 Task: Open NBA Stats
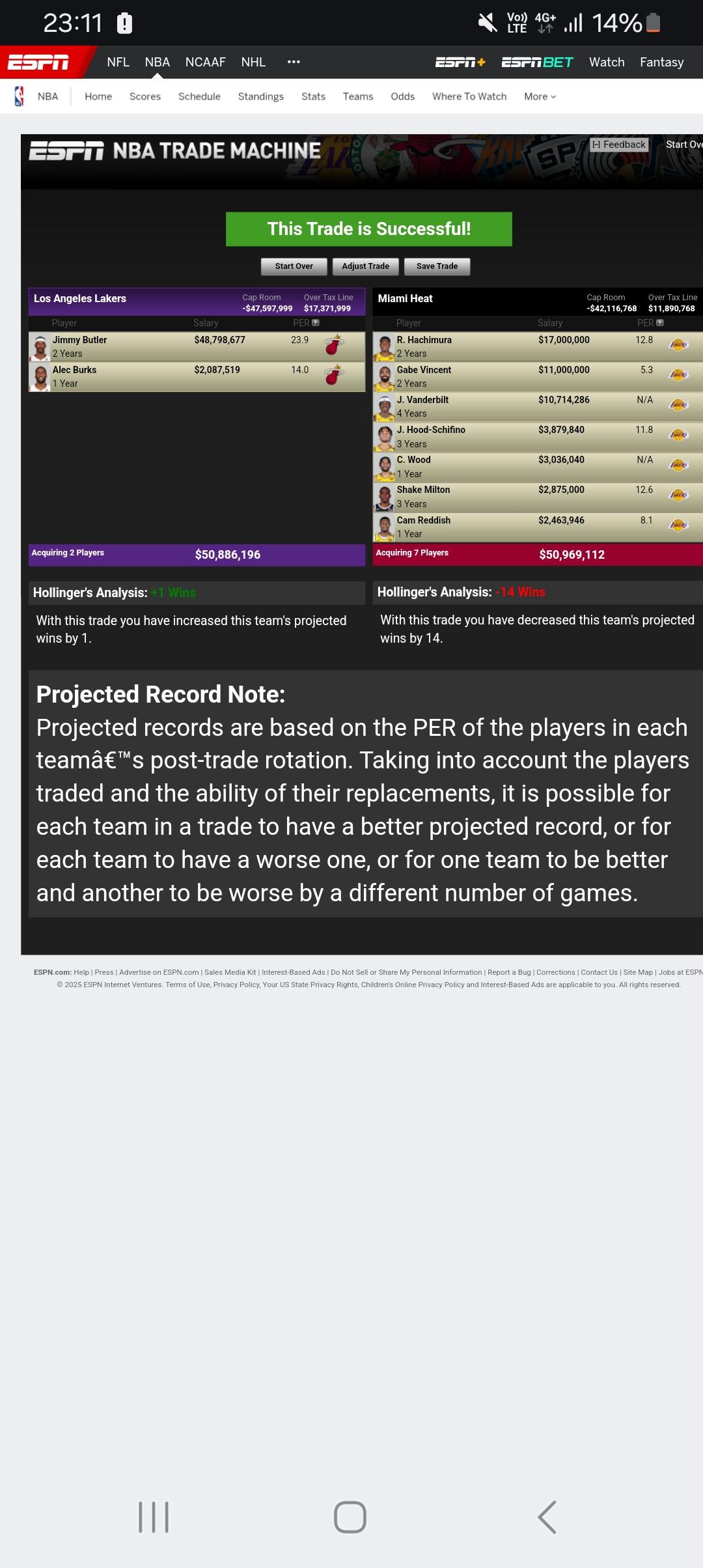coord(313,96)
